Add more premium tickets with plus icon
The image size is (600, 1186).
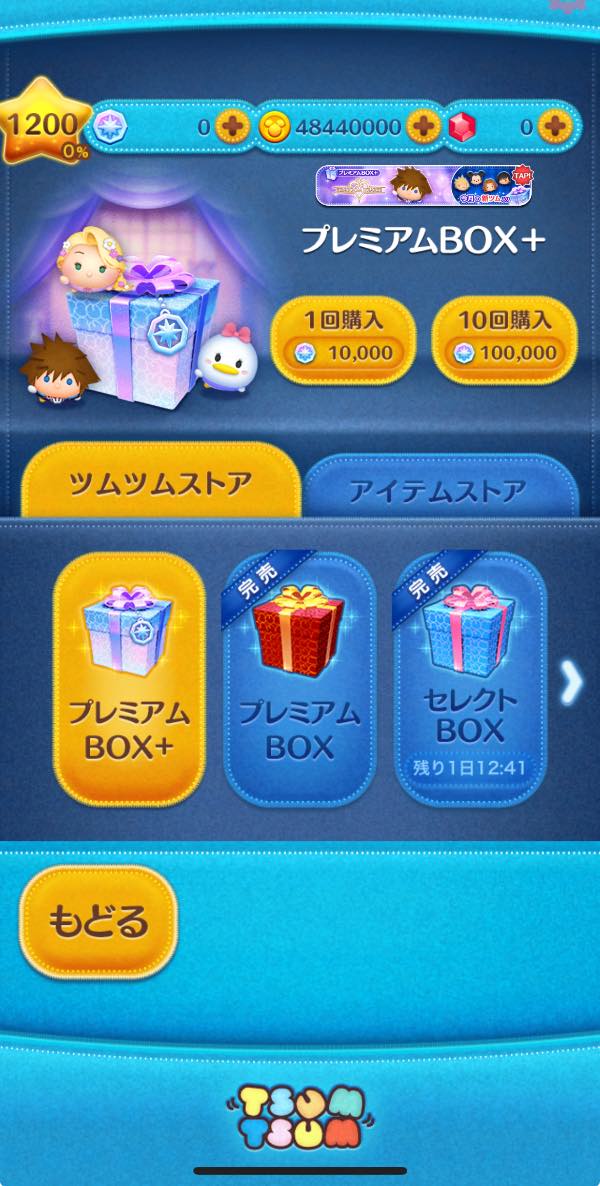pos(233,127)
